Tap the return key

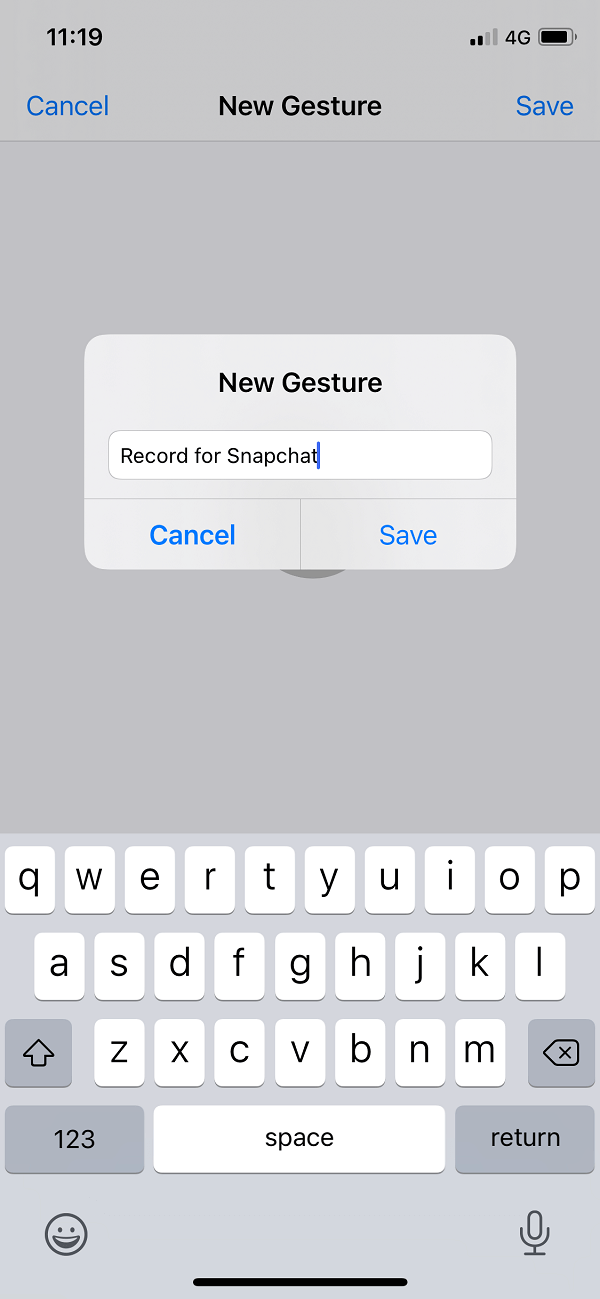pyautogui.click(x=525, y=1138)
